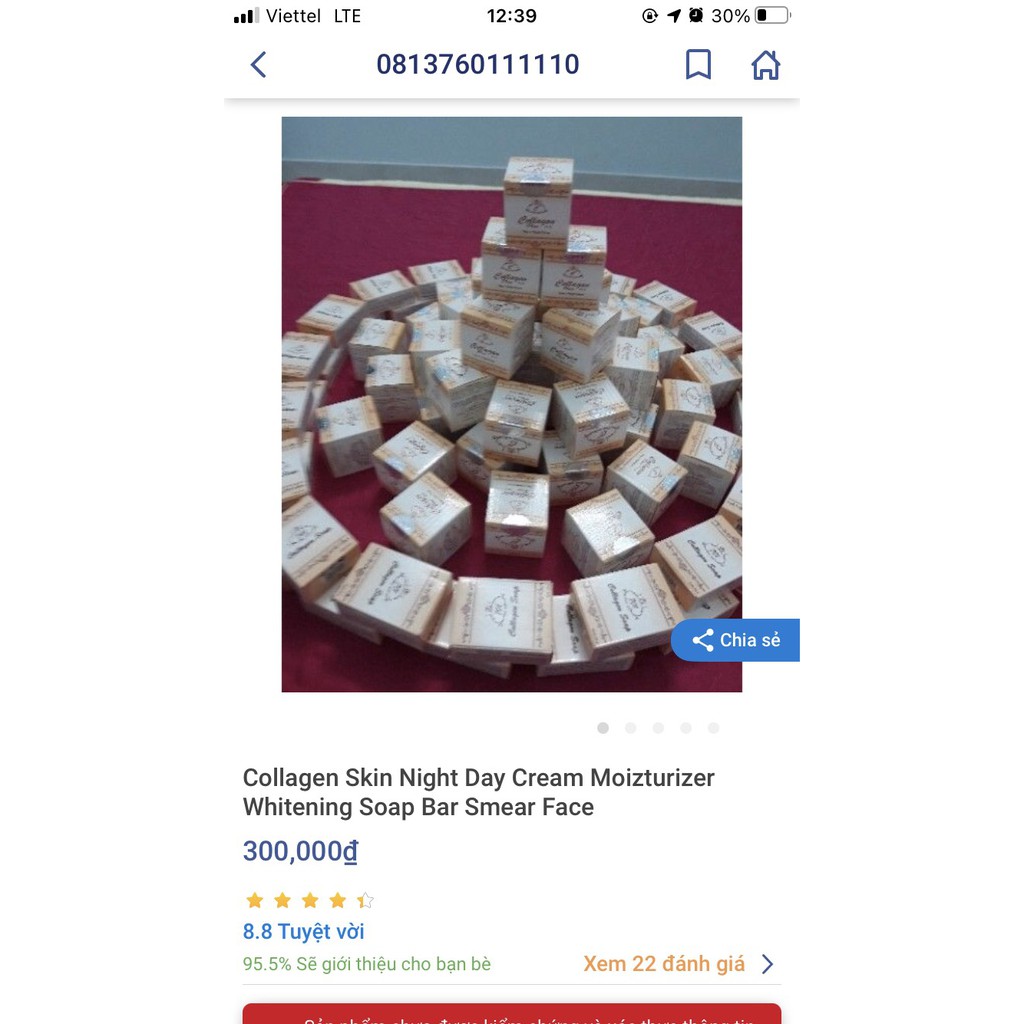Bookmark this product page
The image size is (1024, 1024).
[x=698, y=65]
